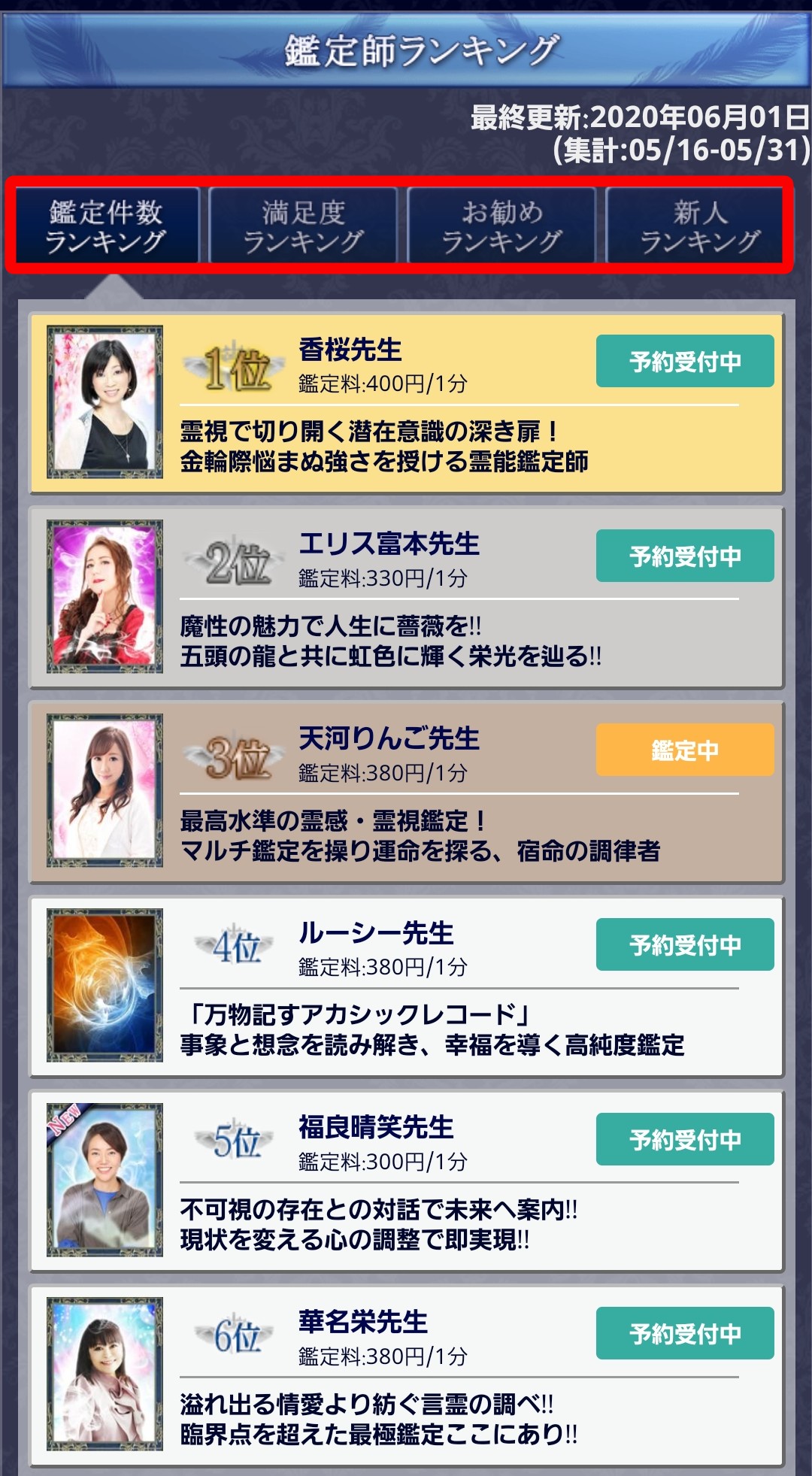The image size is (812, 1476).
Task: Open 香桜先生's profile photo
Action: 105,402
